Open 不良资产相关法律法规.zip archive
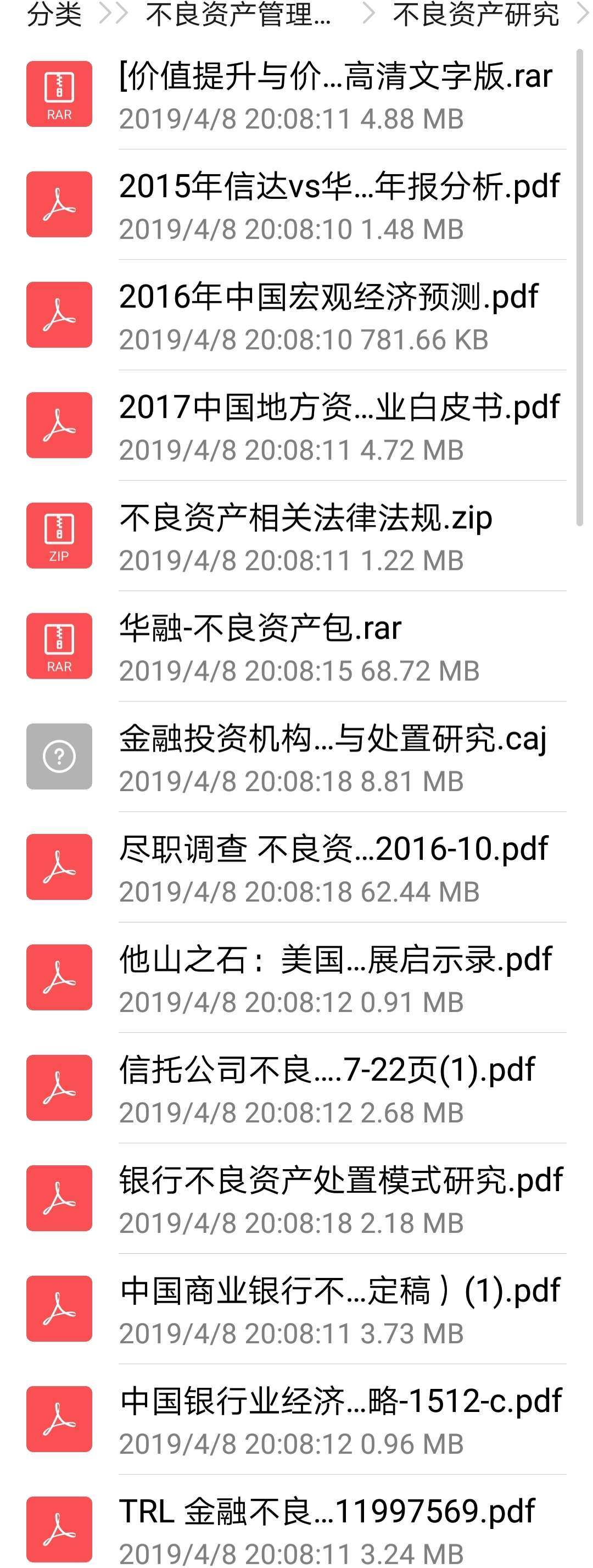 coord(305,536)
